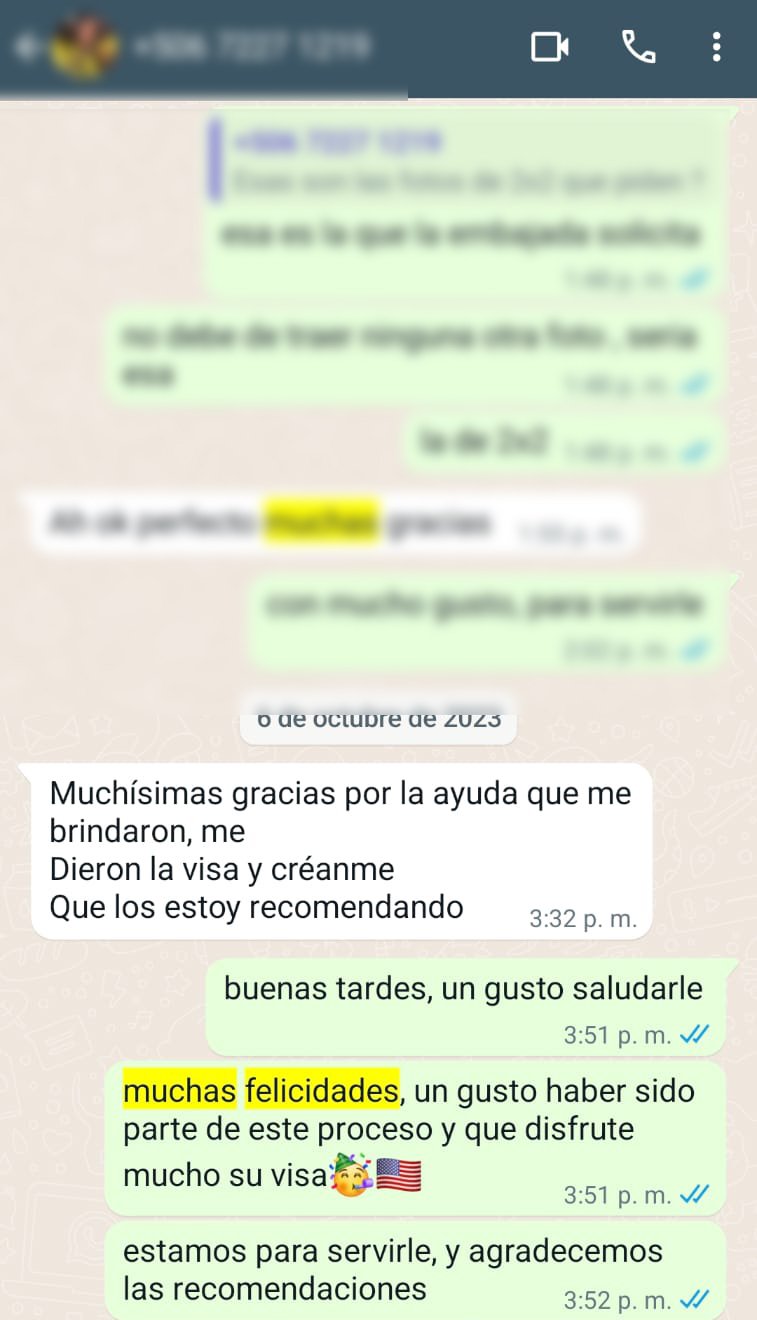
Task: Start a video call with this contact
Action: (549, 47)
